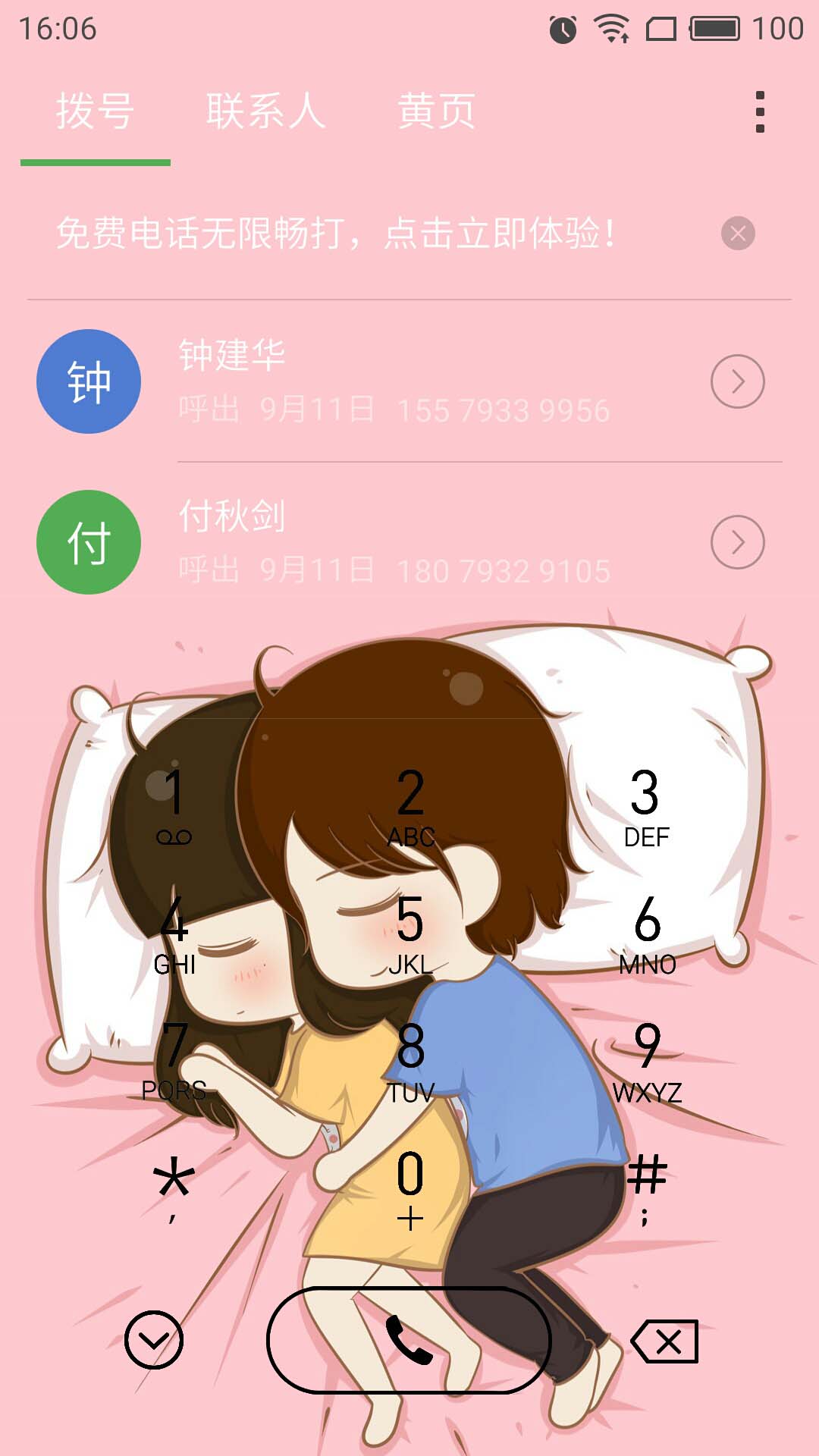The image size is (819, 1456).
Task: Tap digit 5 JKL
Action: click(410, 933)
